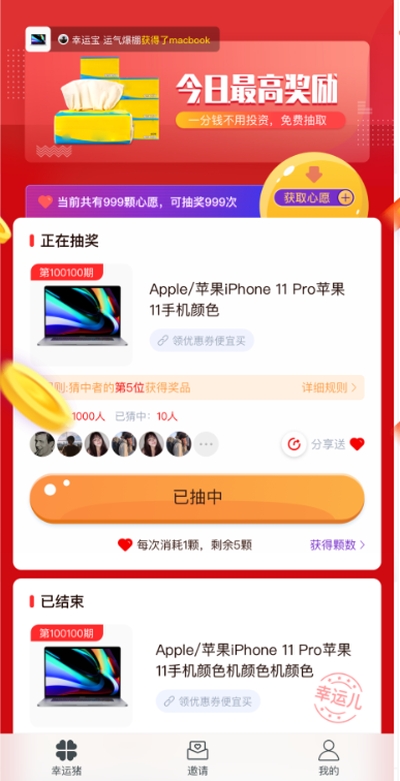Open the 今日最高奖励 banner
This screenshot has width=400, height=781.
[x=197, y=102]
